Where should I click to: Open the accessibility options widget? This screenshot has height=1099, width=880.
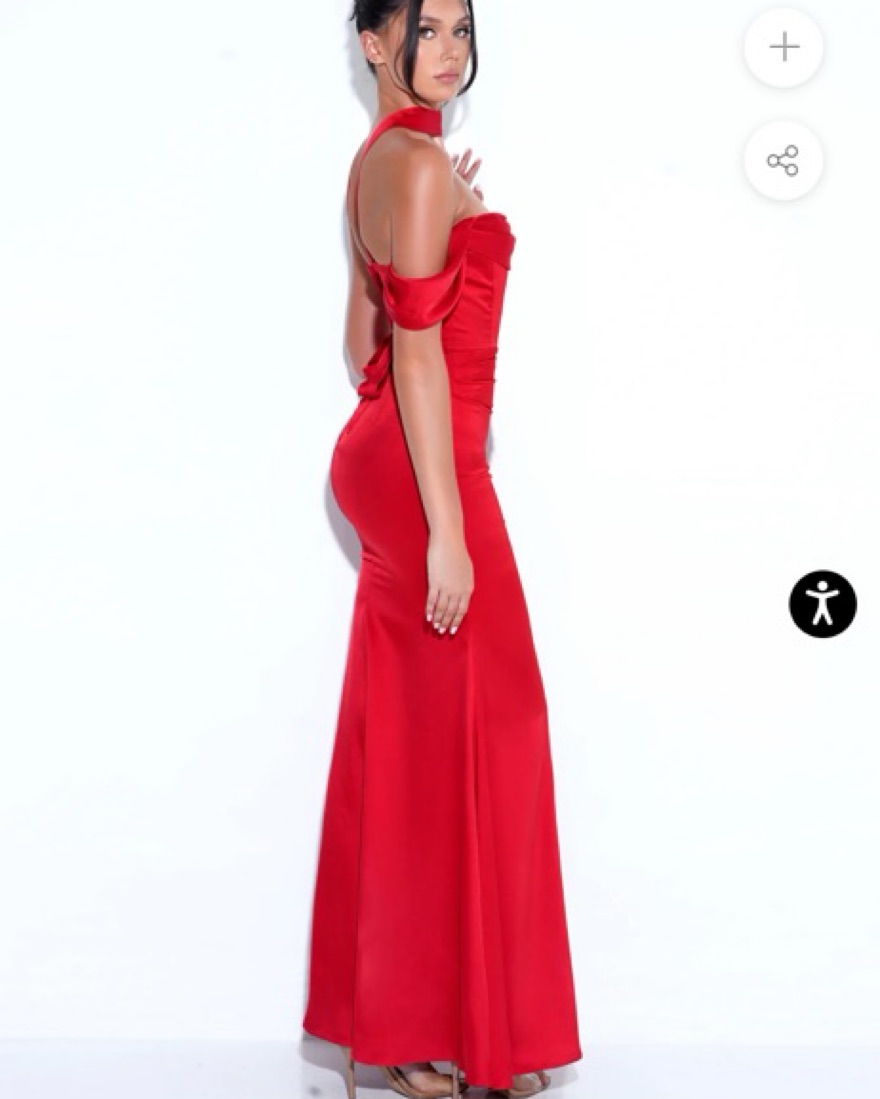click(822, 604)
